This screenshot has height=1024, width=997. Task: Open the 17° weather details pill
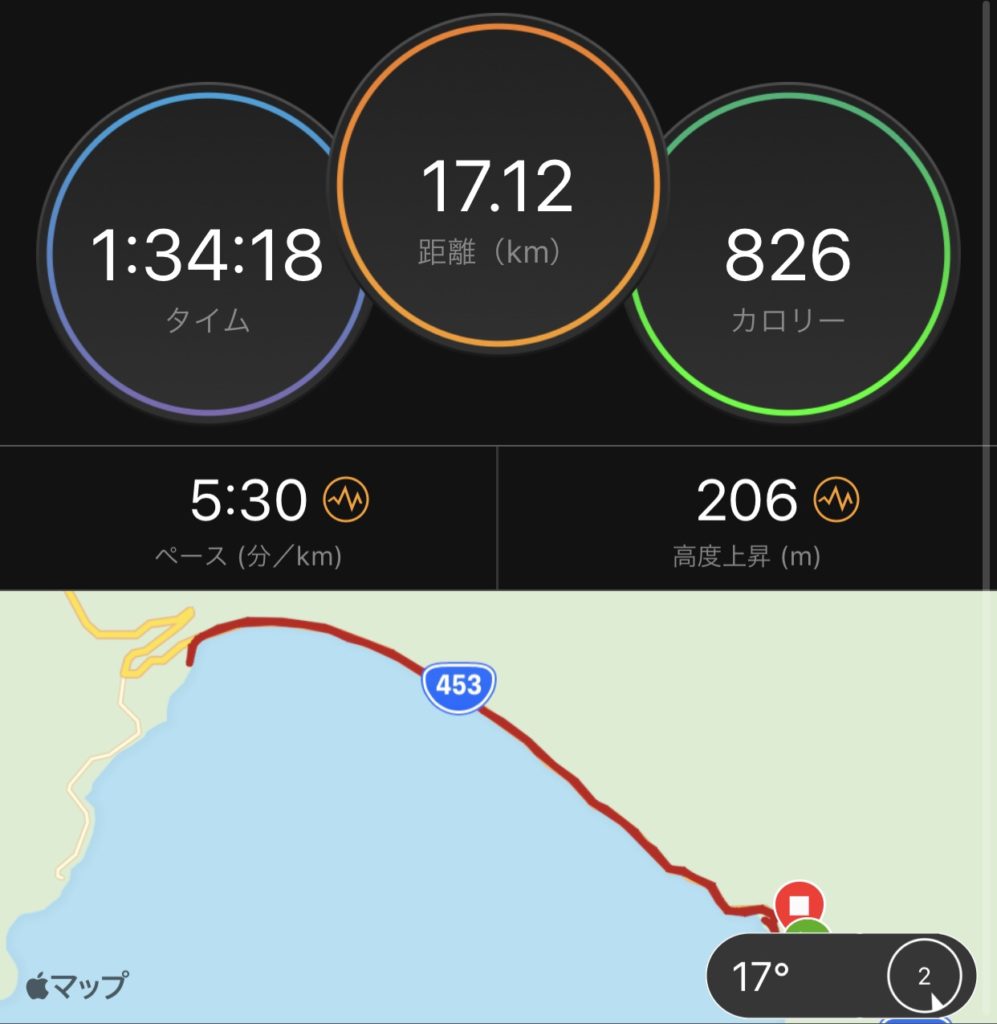click(x=840, y=976)
